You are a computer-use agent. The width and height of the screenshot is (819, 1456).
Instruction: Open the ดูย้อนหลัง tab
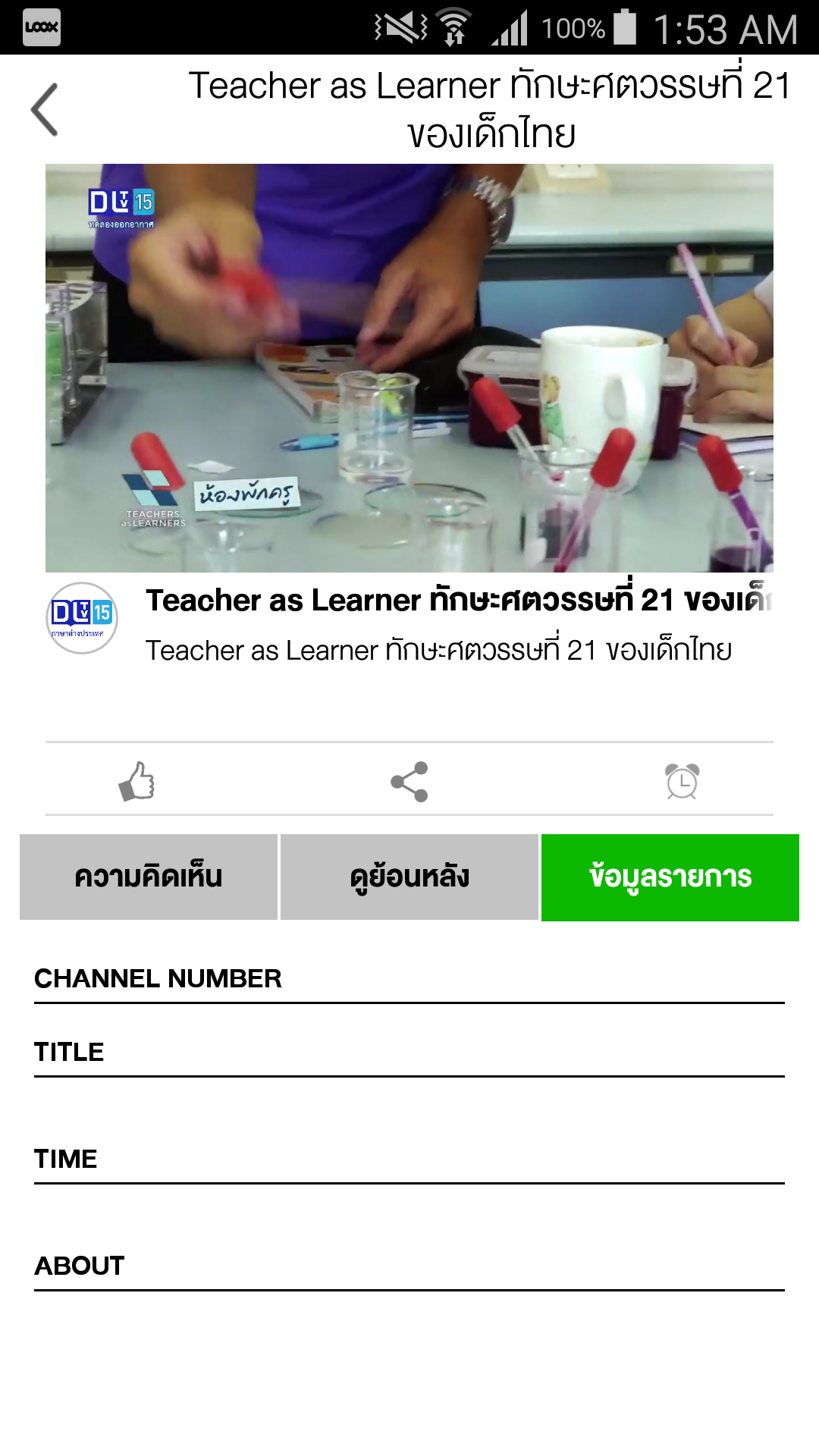click(409, 877)
